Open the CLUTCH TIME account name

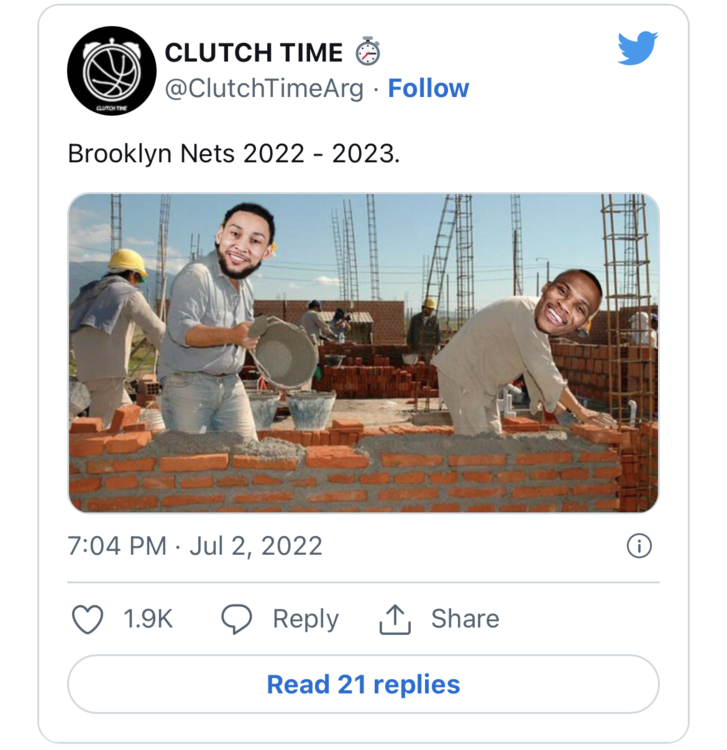tap(254, 52)
